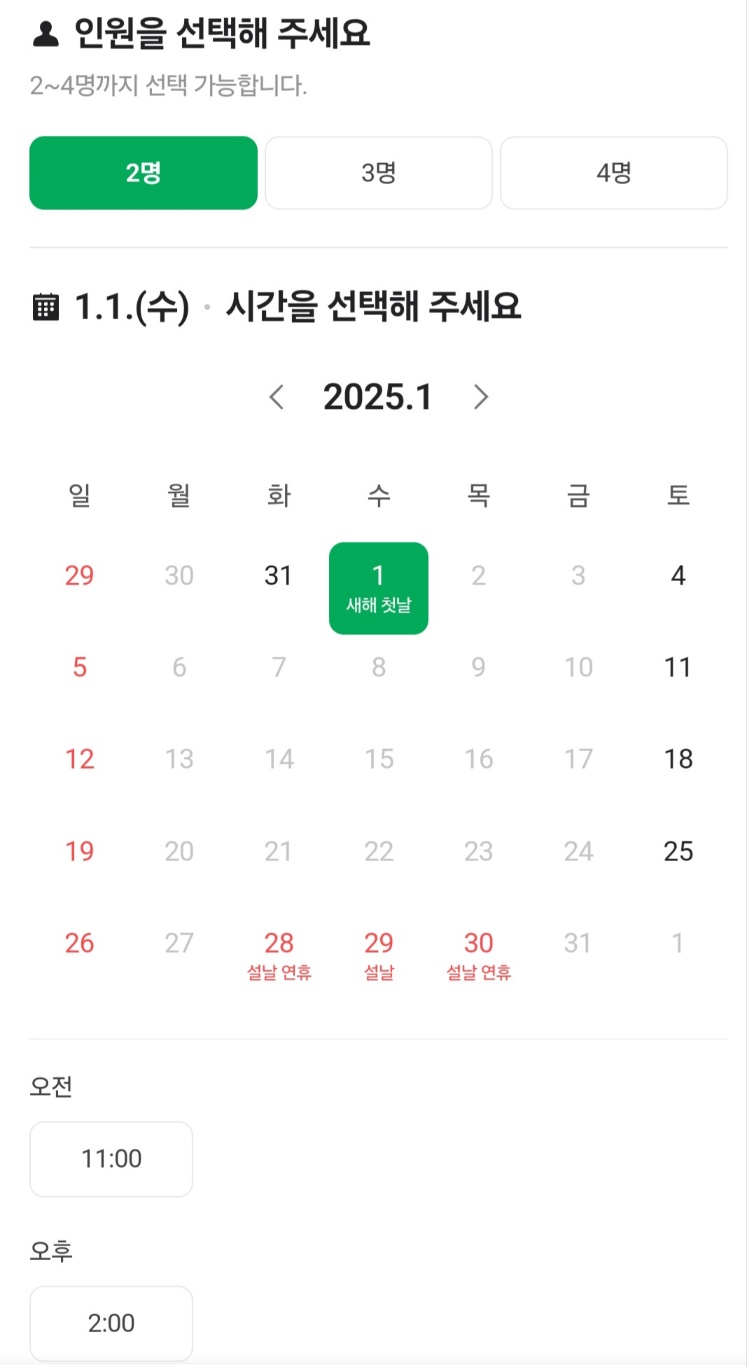
Task: Go to the next month
Action: tap(481, 397)
